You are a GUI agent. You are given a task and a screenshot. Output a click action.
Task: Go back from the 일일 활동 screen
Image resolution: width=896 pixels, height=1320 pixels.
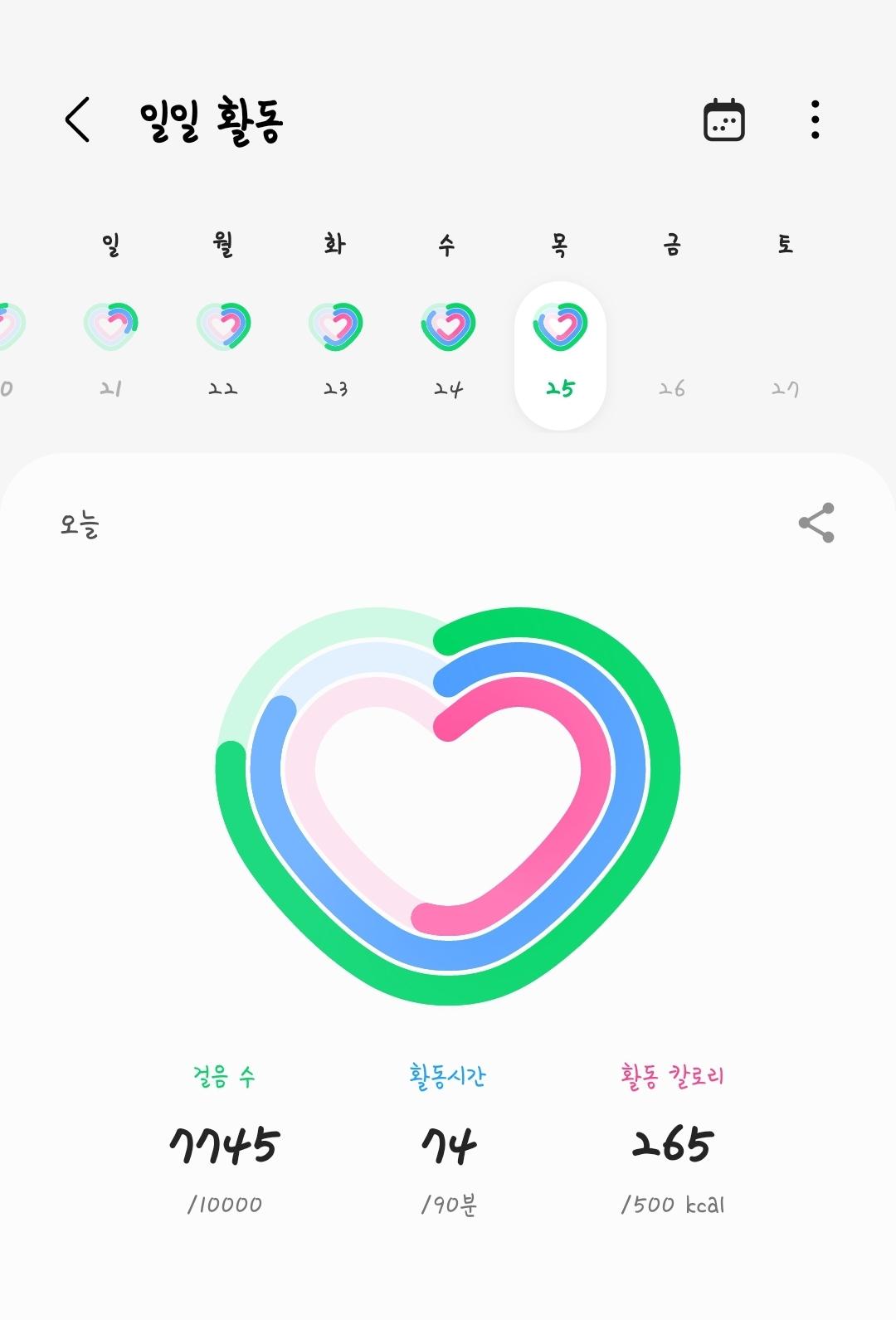[77, 120]
